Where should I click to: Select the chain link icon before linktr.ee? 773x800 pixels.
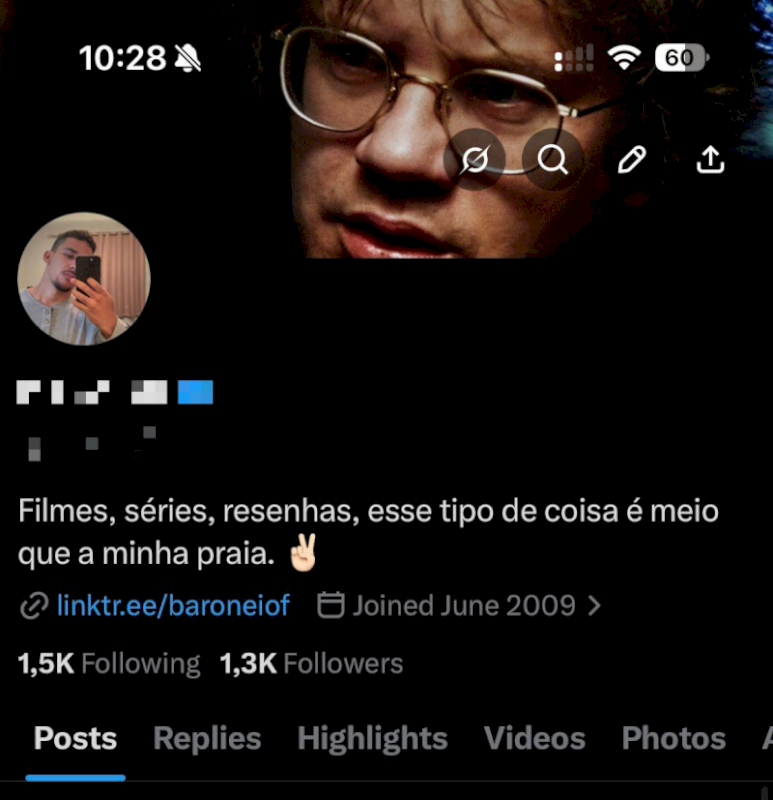coord(33,605)
